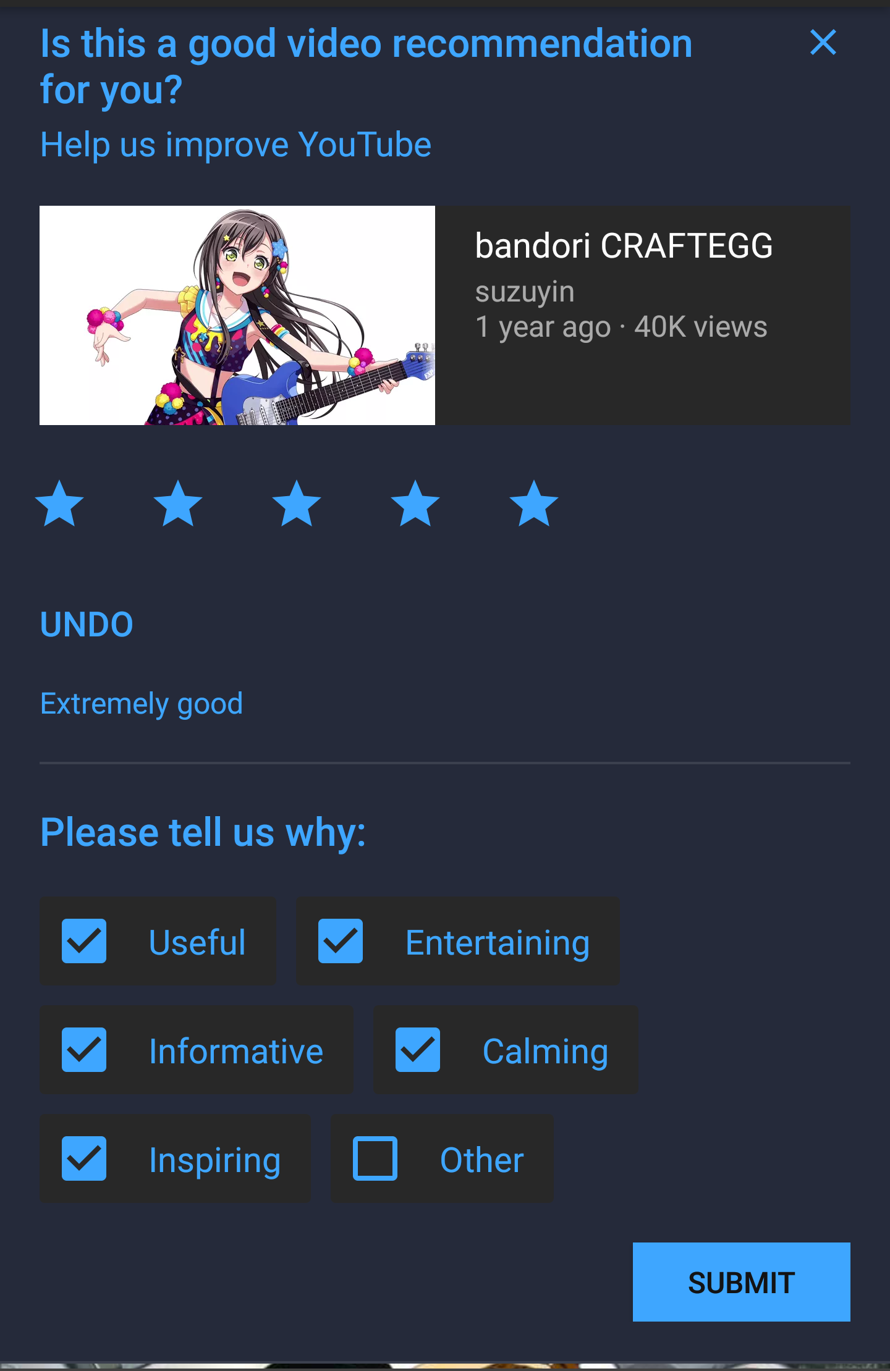Open the bandori CRAFTEGG video thumbnail
The height and width of the screenshot is (1371, 890).
click(237, 314)
